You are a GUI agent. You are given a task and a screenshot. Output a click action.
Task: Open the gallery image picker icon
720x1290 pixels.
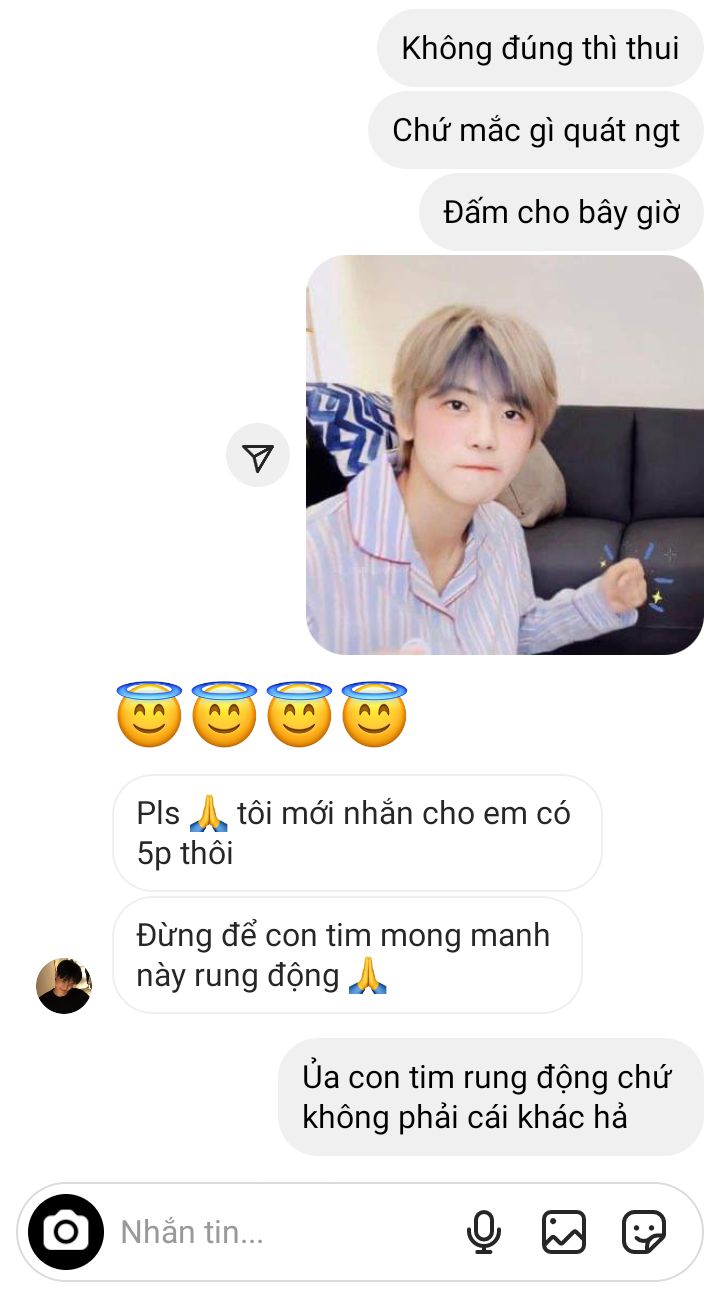click(x=564, y=1232)
